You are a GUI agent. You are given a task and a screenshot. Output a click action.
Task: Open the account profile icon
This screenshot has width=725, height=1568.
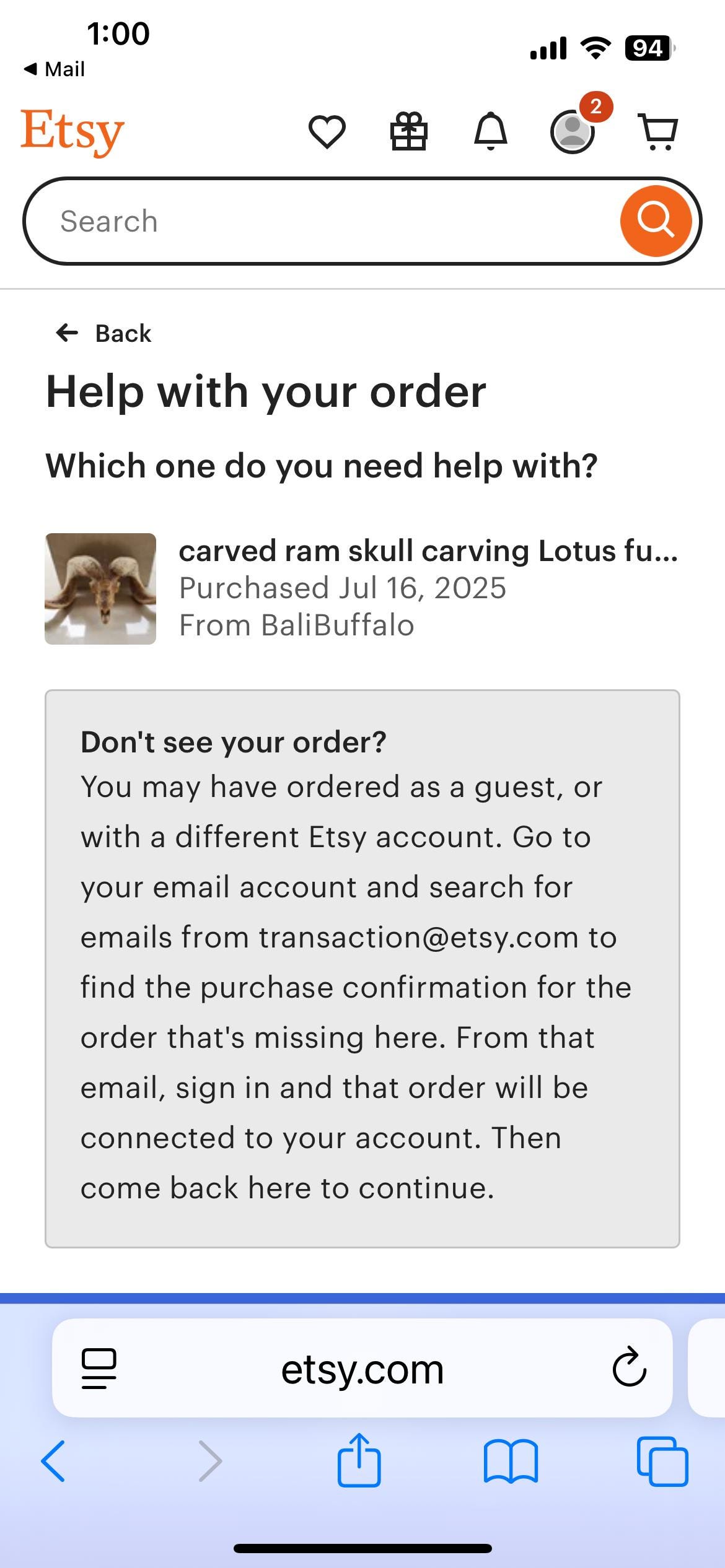[x=573, y=131]
